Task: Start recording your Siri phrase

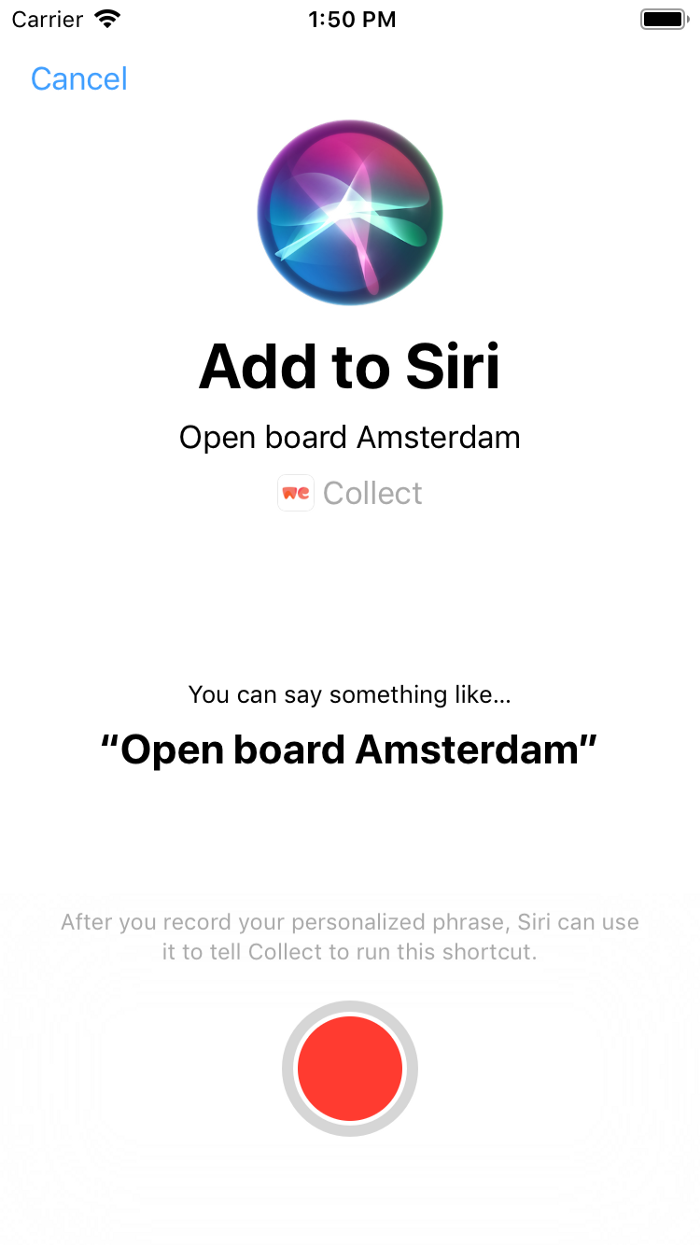Action: pyautogui.click(x=350, y=1068)
